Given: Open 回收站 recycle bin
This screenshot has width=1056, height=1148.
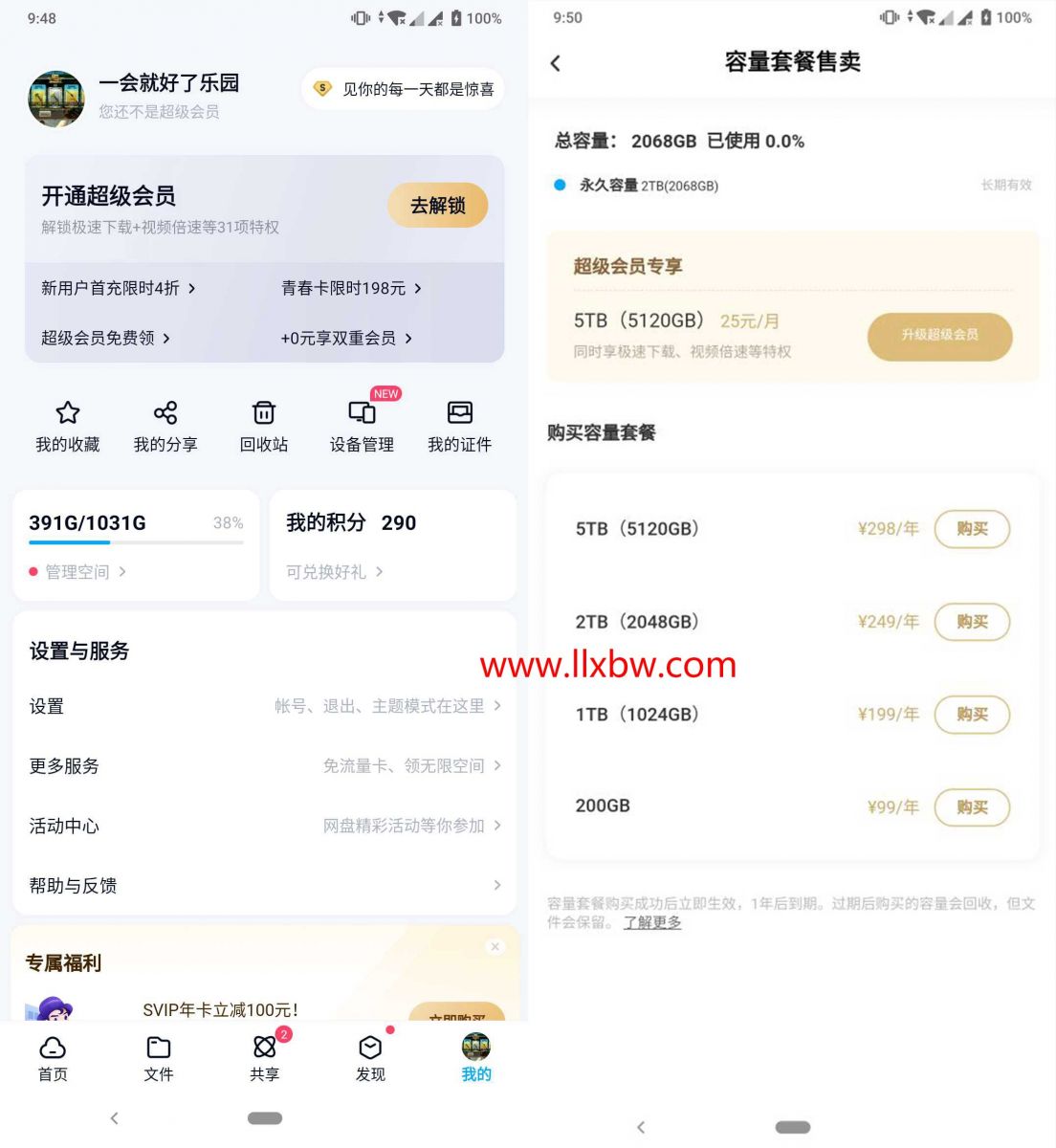Looking at the screenshot, I should click(x=263, y=426).
